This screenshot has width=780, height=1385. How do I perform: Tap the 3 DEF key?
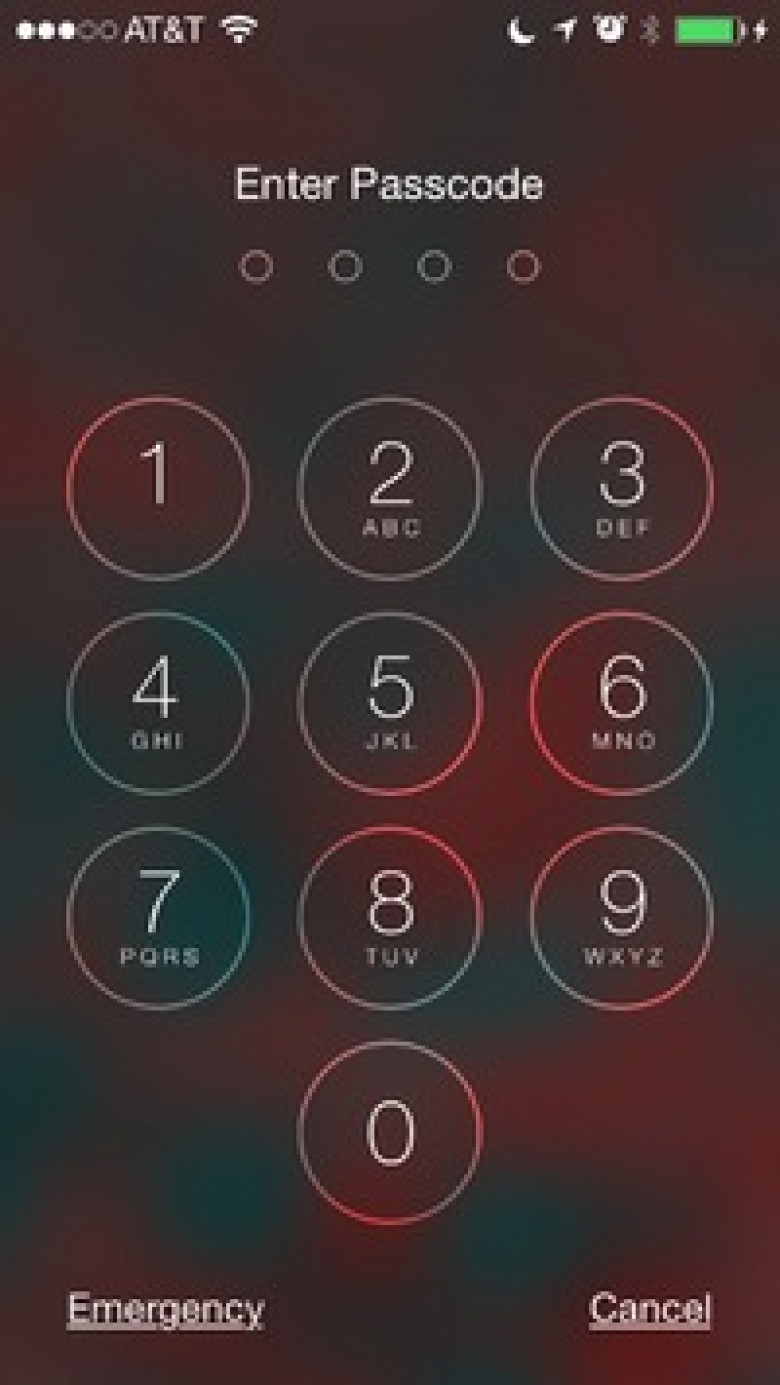pyautogui.click(x=622, y=489)
